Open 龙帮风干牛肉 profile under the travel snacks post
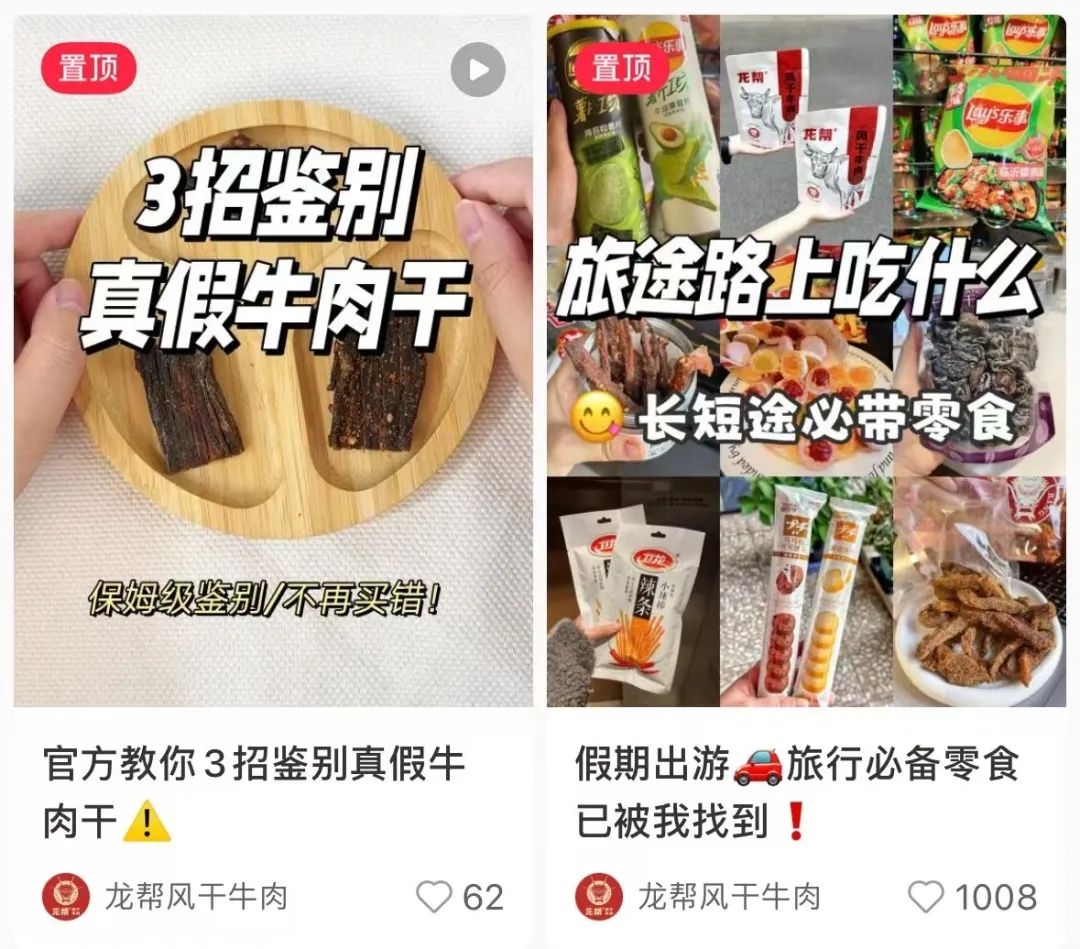1080x949 pixels. click(x=730, y=897)
